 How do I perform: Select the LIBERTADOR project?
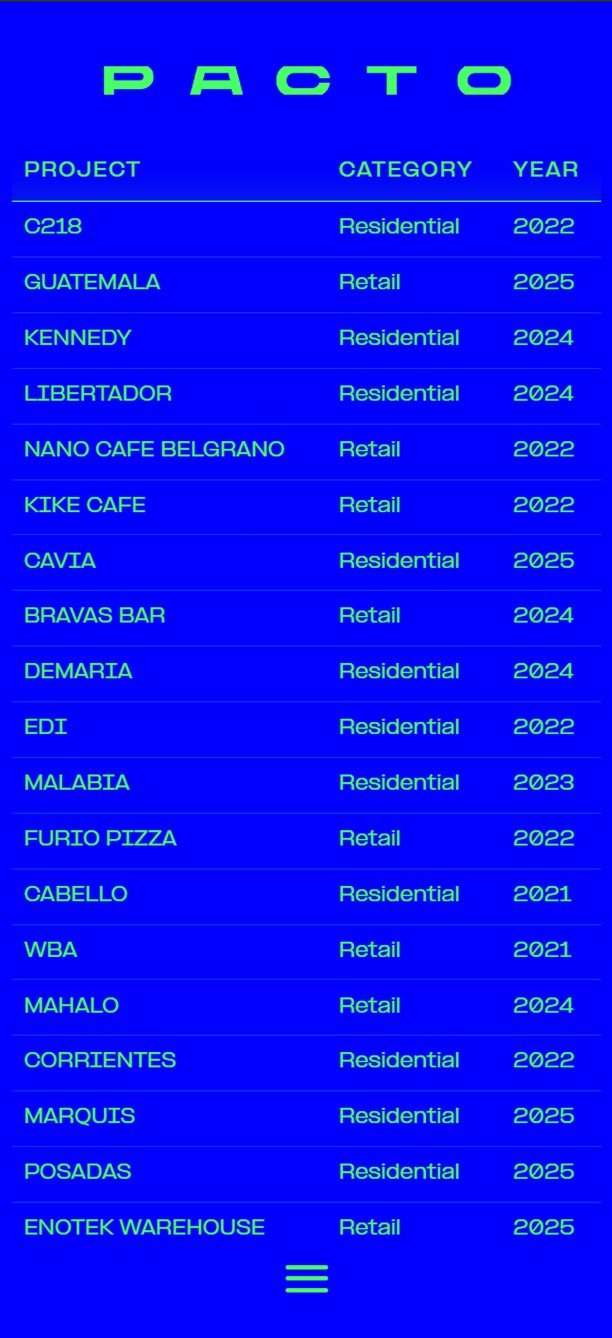point(98,394)
